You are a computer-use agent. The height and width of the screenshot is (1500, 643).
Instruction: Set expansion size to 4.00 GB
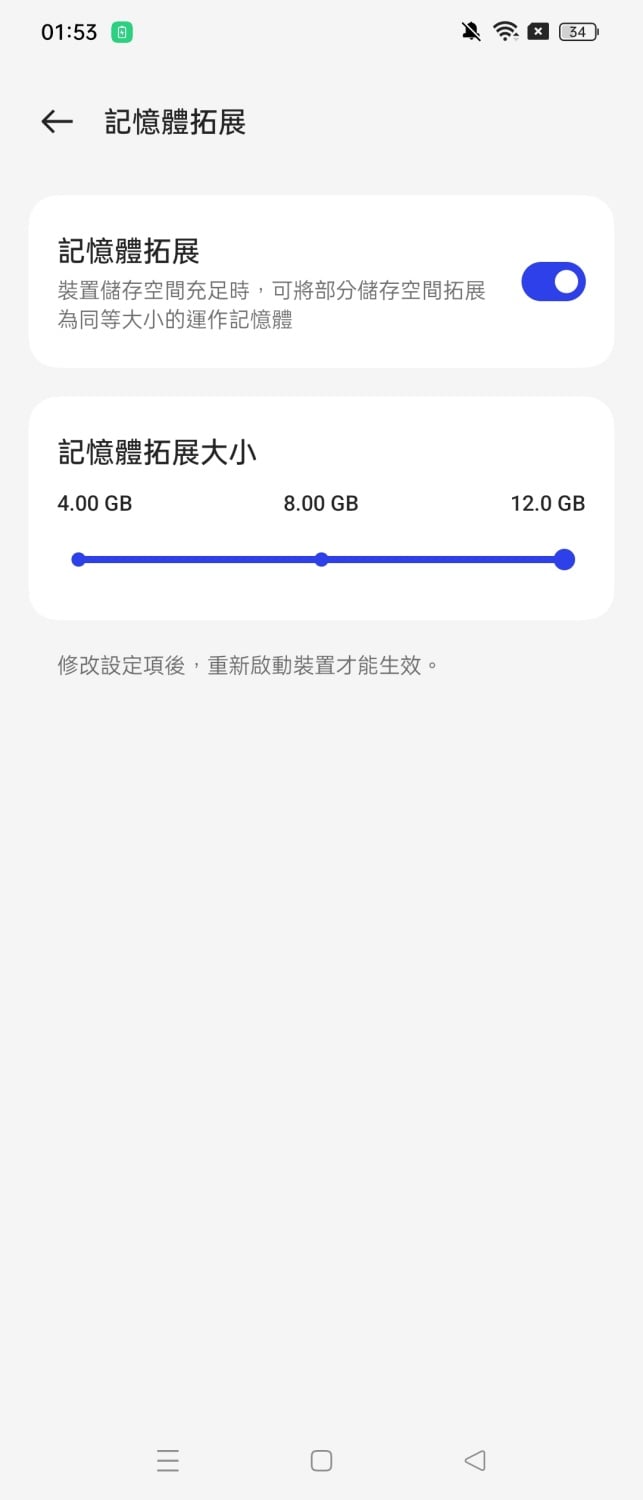(x=79, y=559)
